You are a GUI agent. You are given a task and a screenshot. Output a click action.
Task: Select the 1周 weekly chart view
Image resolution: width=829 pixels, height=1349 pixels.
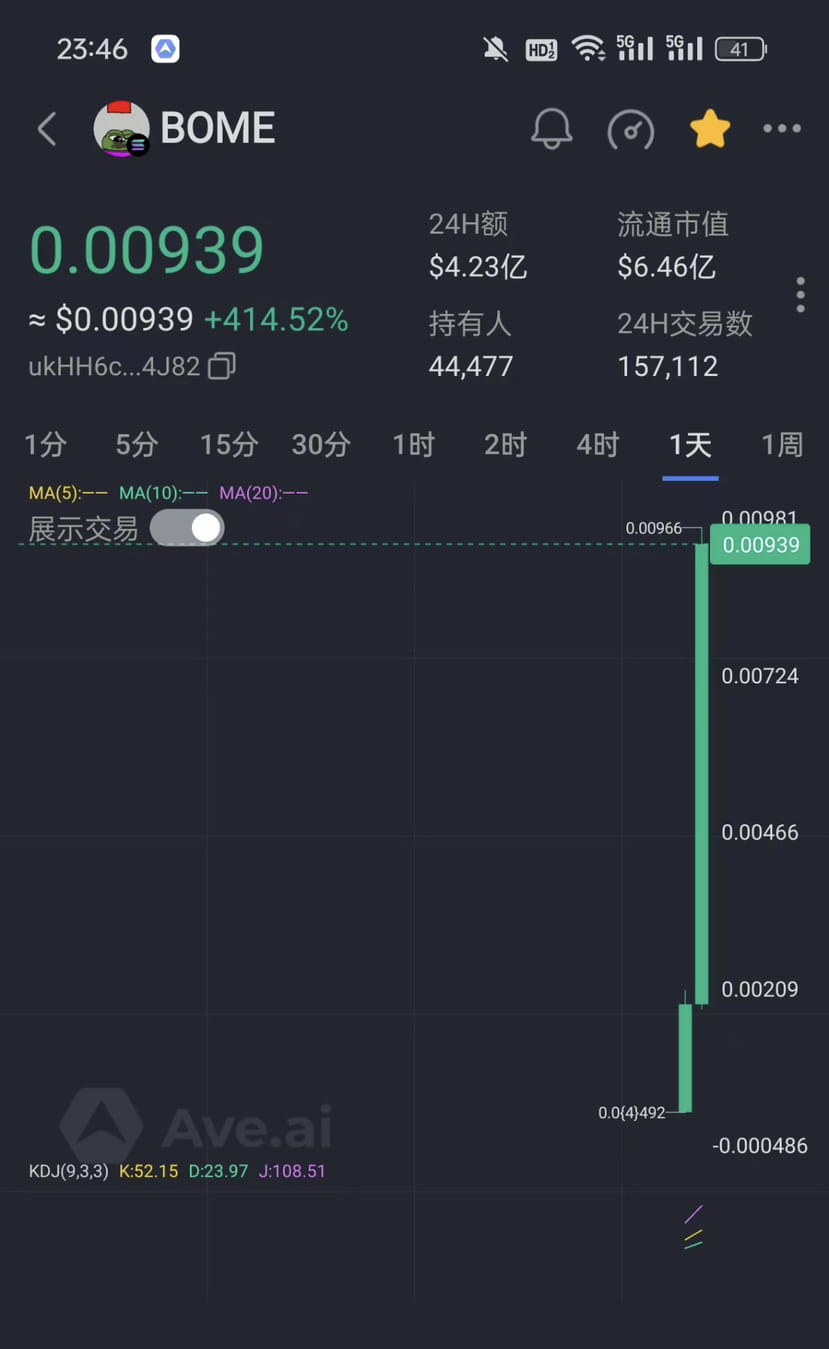point(782,444)
